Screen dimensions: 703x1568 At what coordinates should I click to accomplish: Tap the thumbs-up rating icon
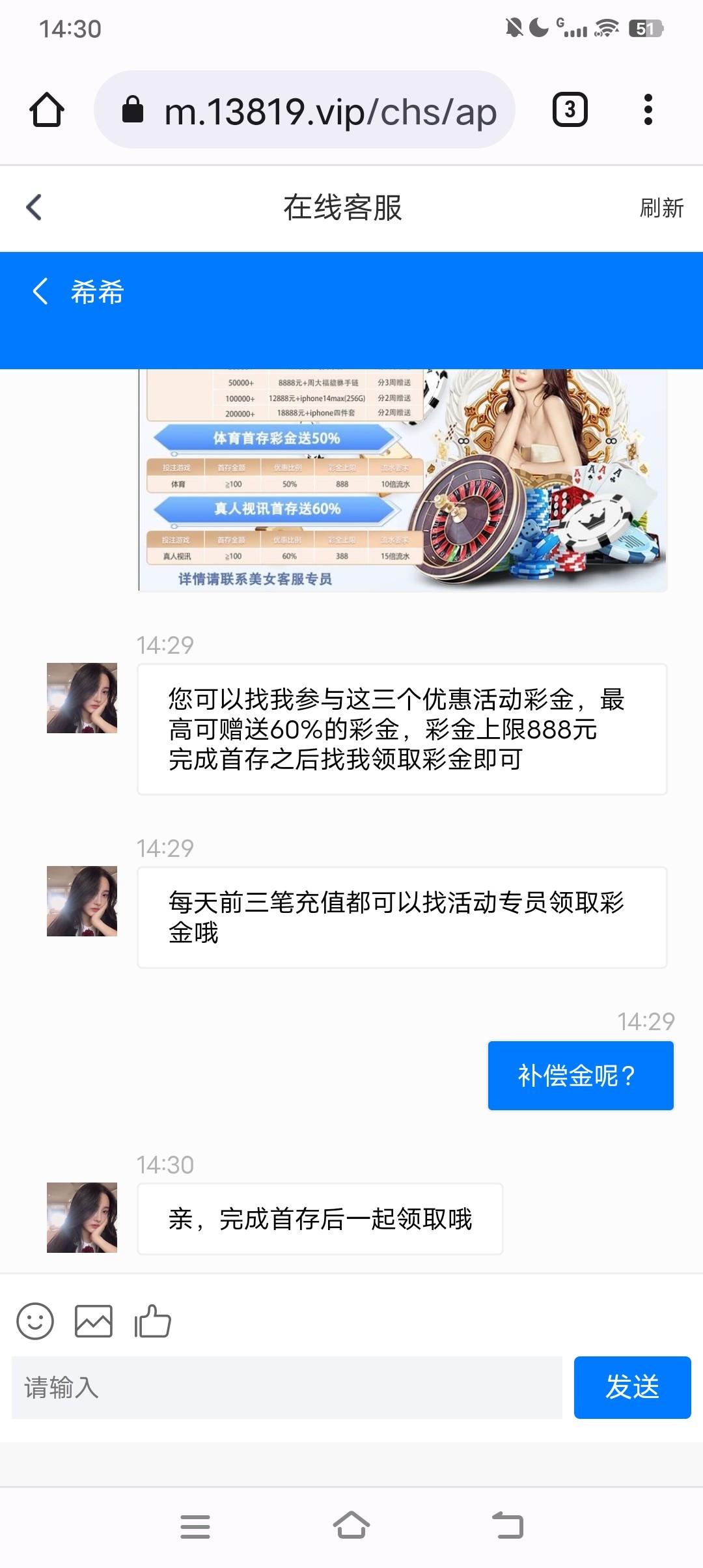point(151,1321)
